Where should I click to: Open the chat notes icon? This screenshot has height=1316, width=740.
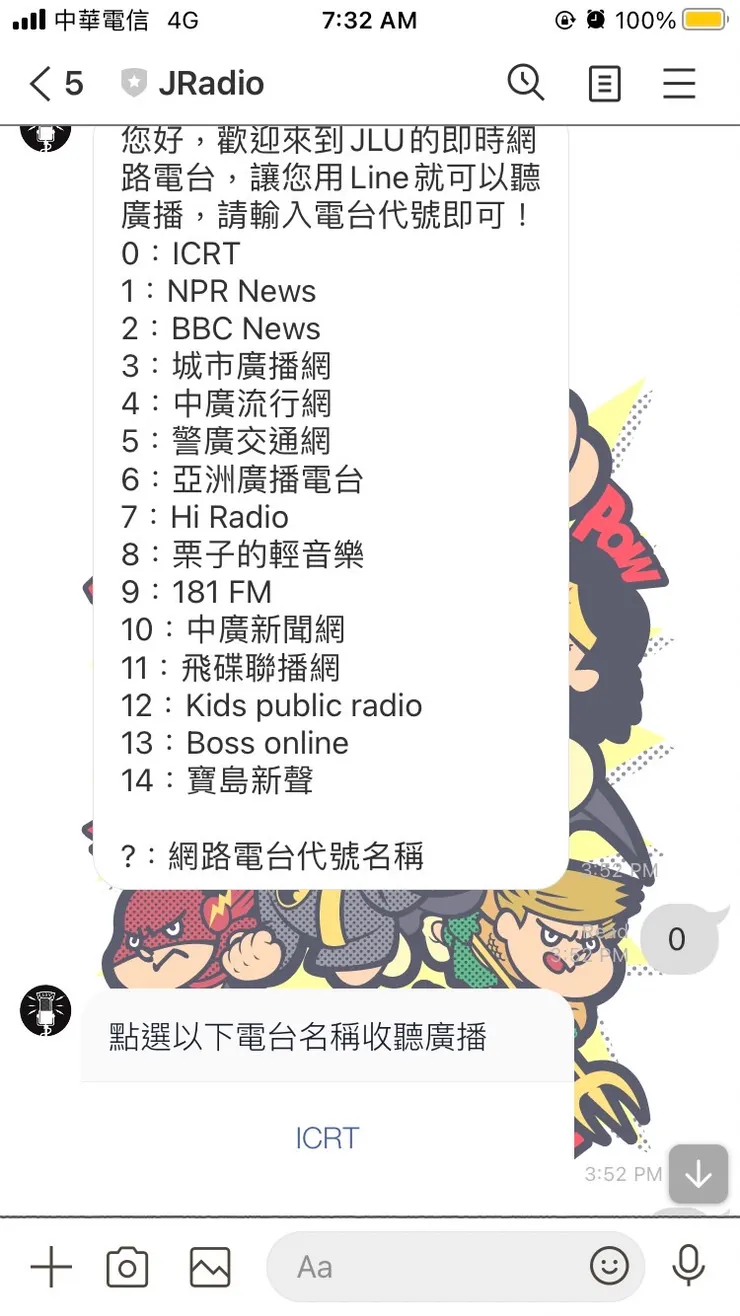[x=604, y=84]
